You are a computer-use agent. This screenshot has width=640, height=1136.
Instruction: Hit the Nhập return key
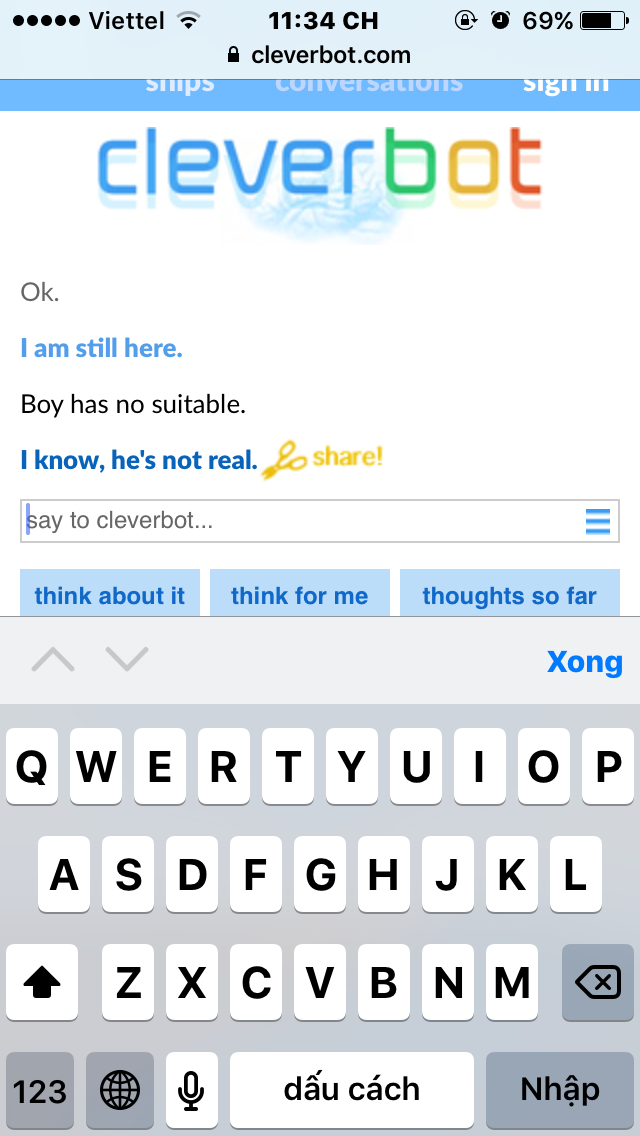pyautogui.click(x=560, y=1090)
